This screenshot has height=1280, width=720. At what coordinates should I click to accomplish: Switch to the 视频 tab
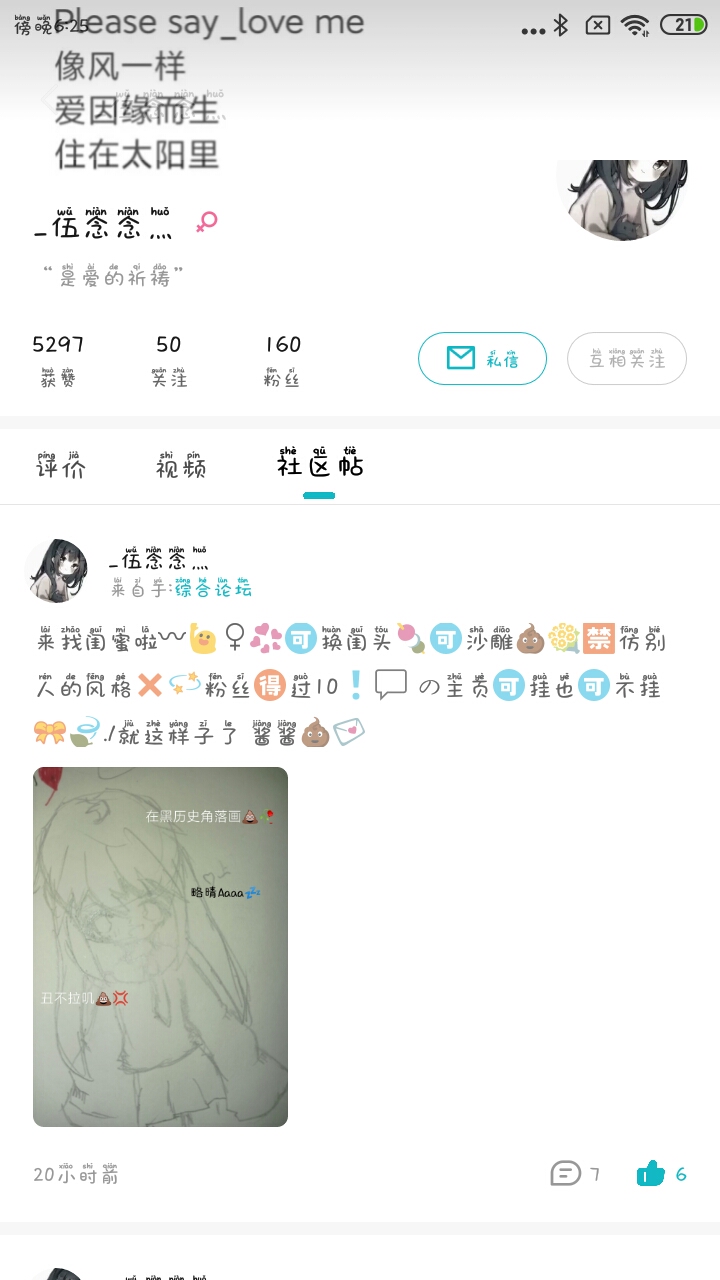[x=181, y=466]
